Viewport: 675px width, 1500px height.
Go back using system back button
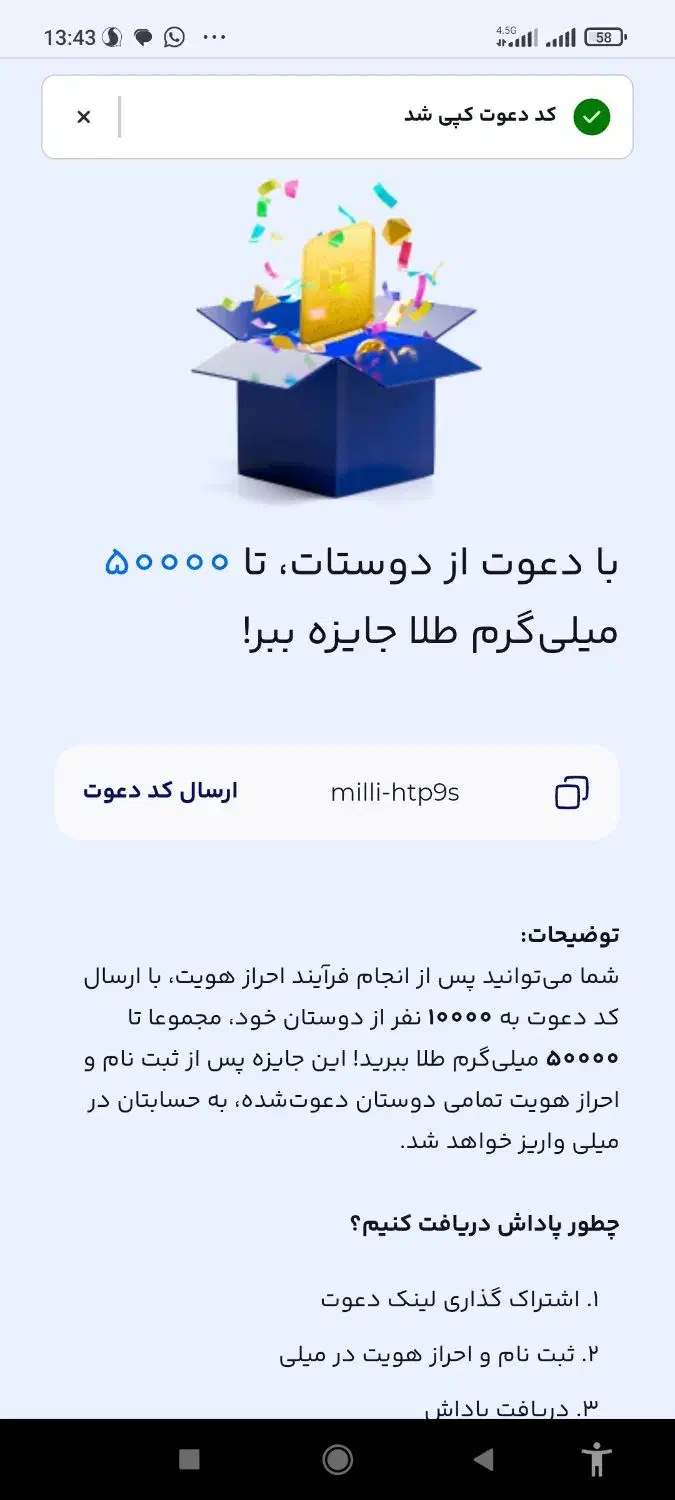pos(484,1459)
